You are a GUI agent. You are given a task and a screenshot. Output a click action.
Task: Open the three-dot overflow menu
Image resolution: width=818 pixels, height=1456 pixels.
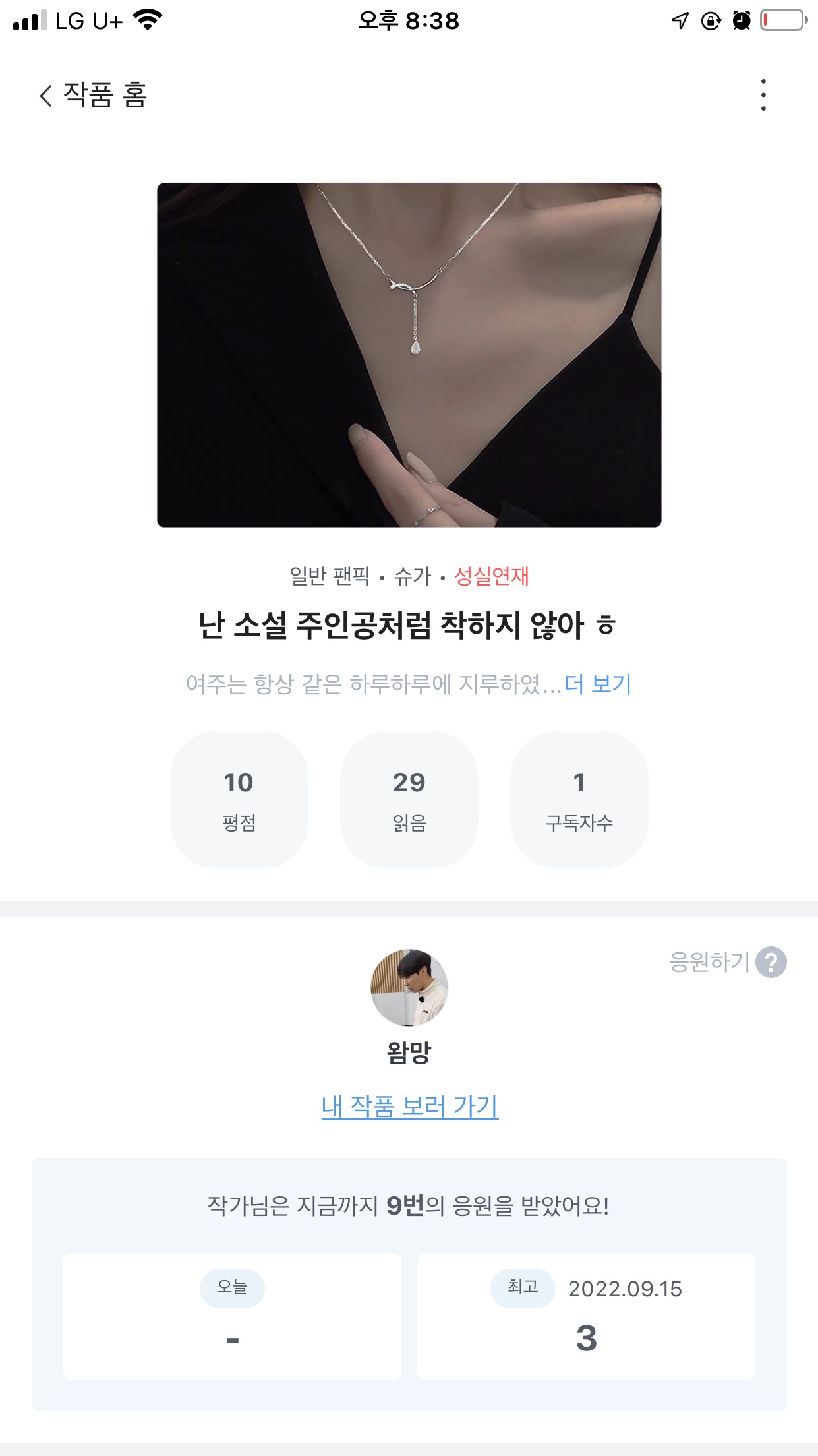pos(763,95)
